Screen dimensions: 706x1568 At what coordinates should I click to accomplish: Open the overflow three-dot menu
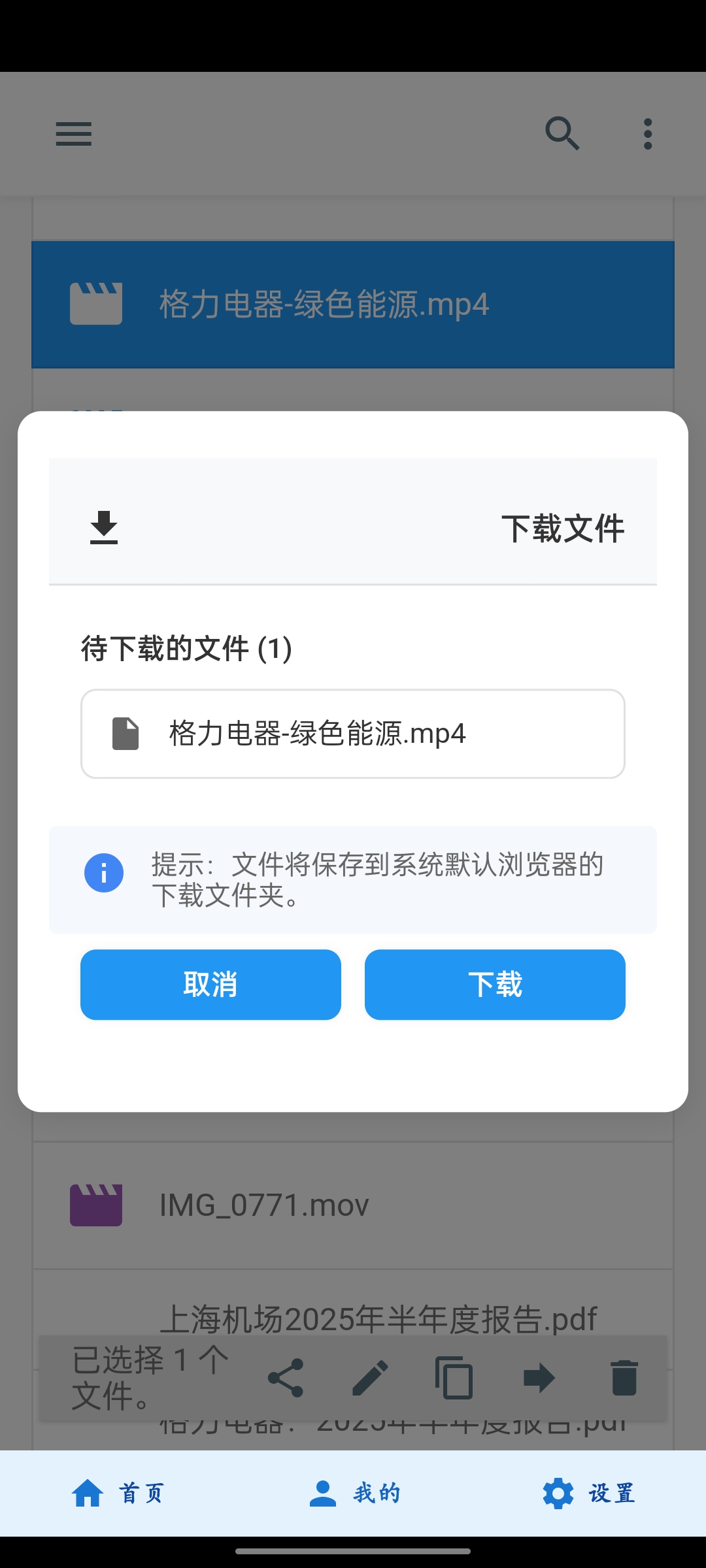pos(647,134)
